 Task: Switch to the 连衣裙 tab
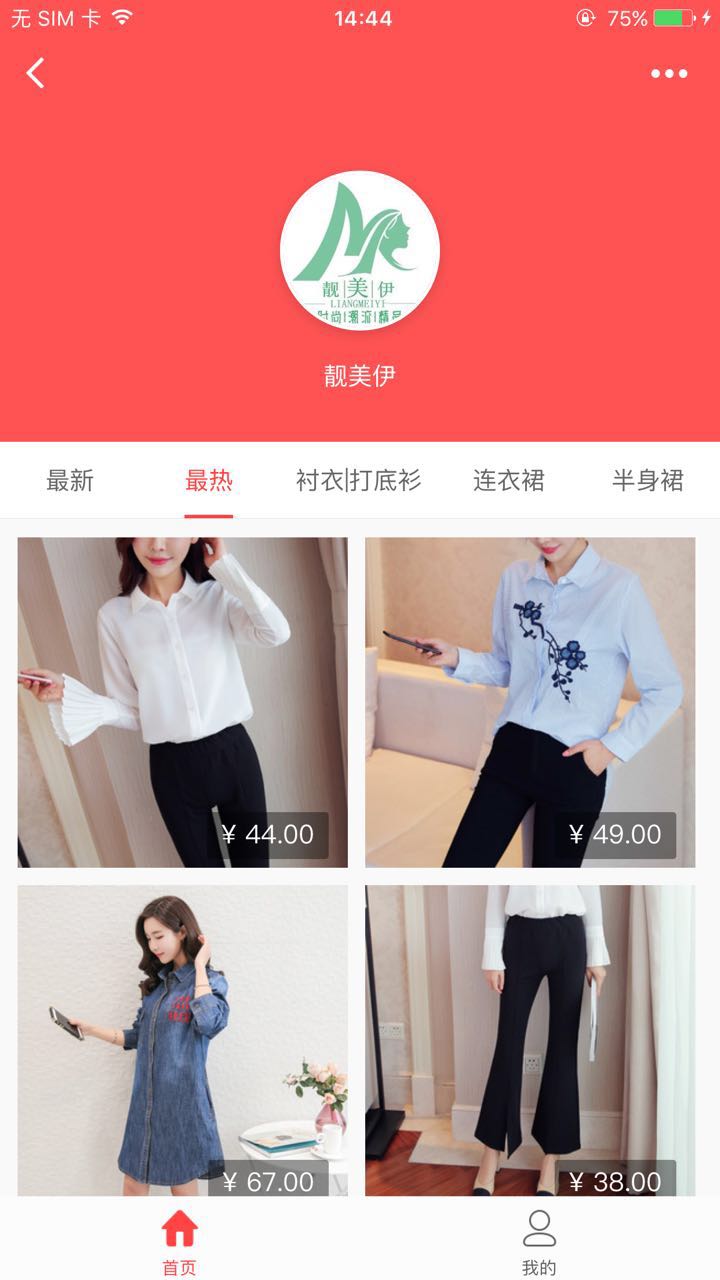point(509,481)
